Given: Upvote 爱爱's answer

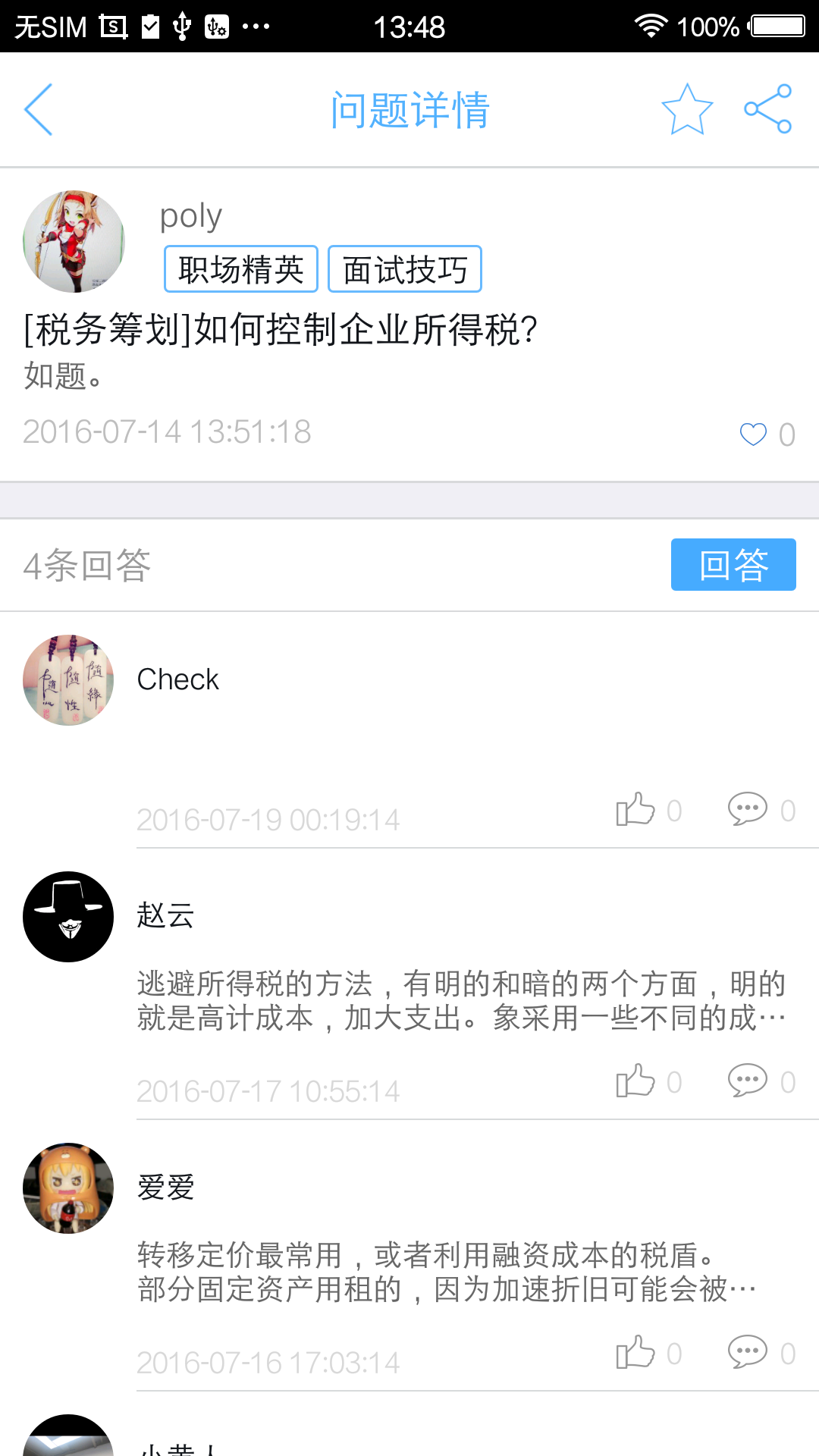Looking at the screenshot, I should (635, 1352).
